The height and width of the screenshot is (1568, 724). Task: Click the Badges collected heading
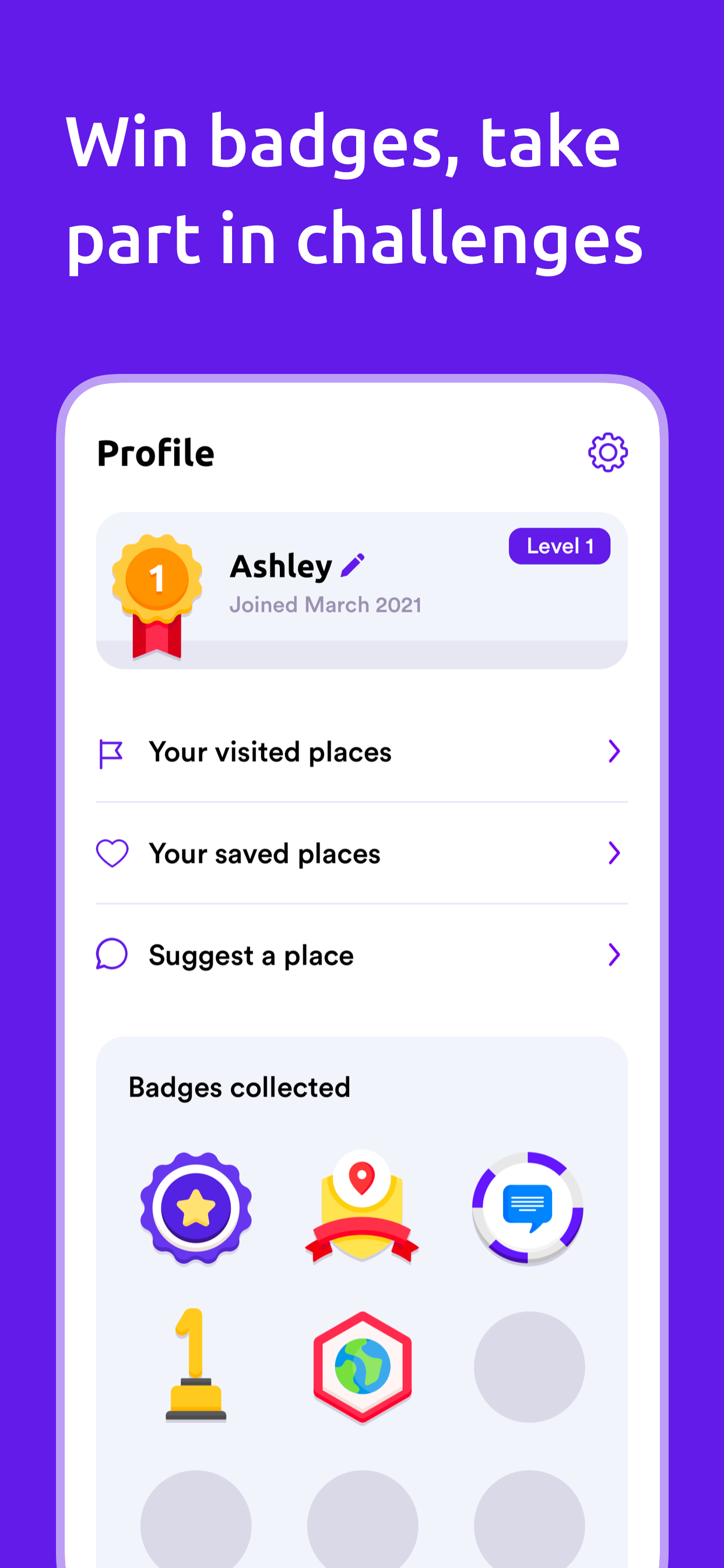(x=240, y=1086)
